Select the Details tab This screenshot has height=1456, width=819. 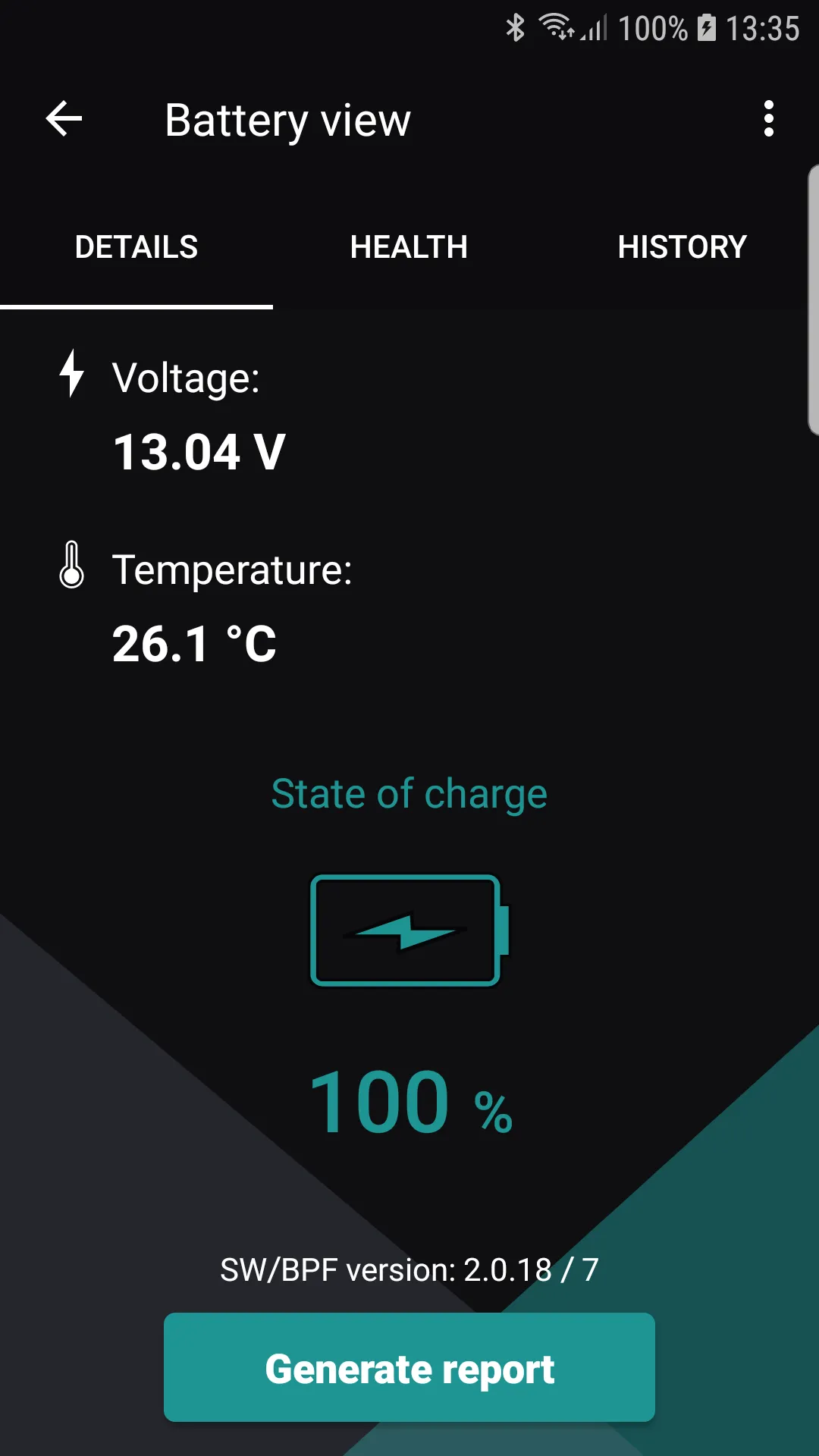pyautogui.click(x=136, y=247)
